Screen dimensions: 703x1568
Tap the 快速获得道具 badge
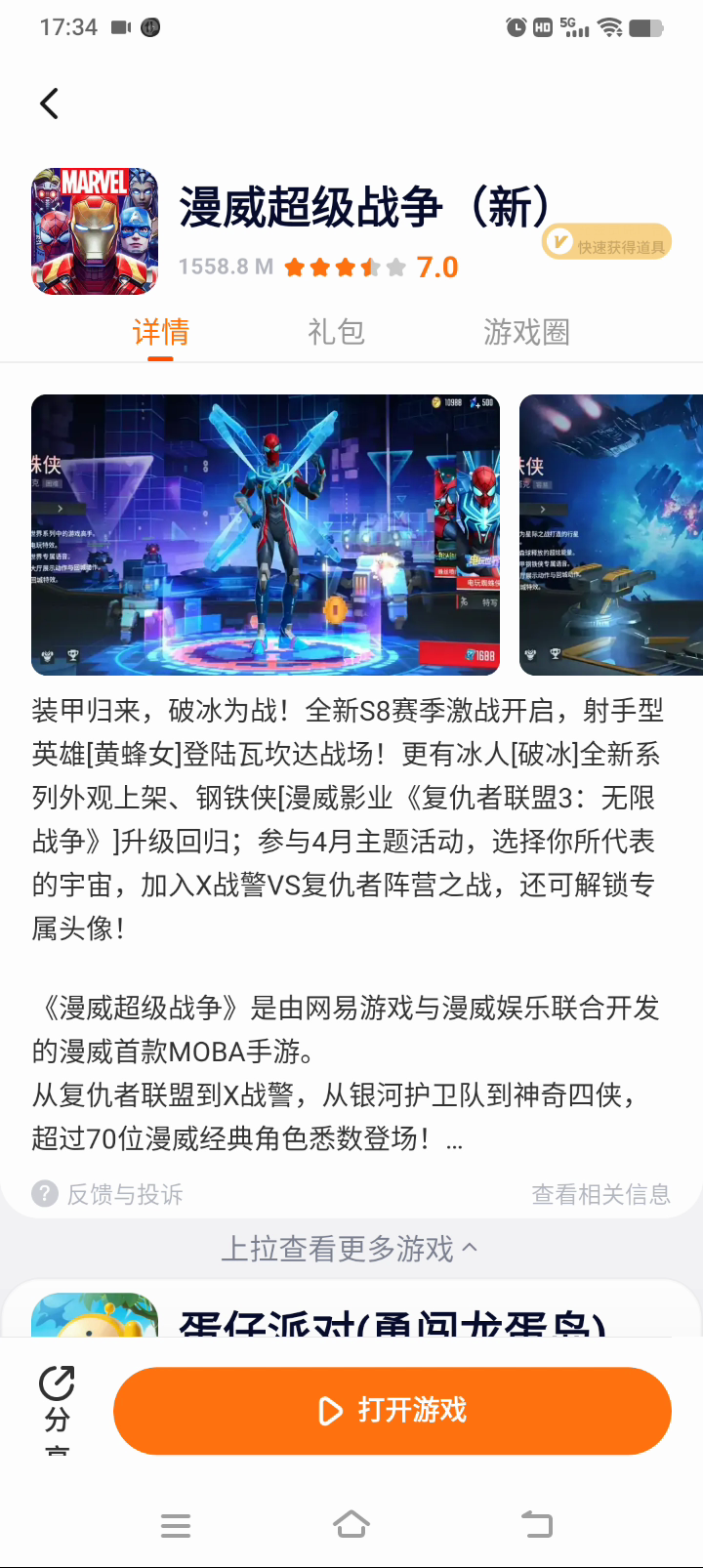click(607, 242)
